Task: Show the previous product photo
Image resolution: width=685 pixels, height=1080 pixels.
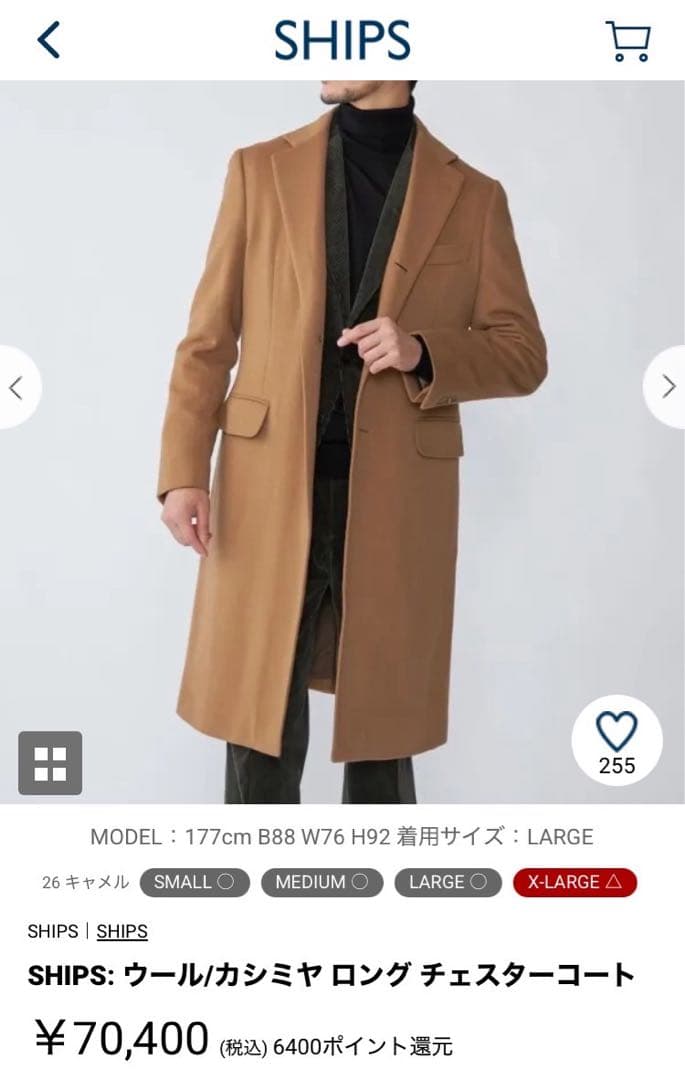Action: [17, 387]
